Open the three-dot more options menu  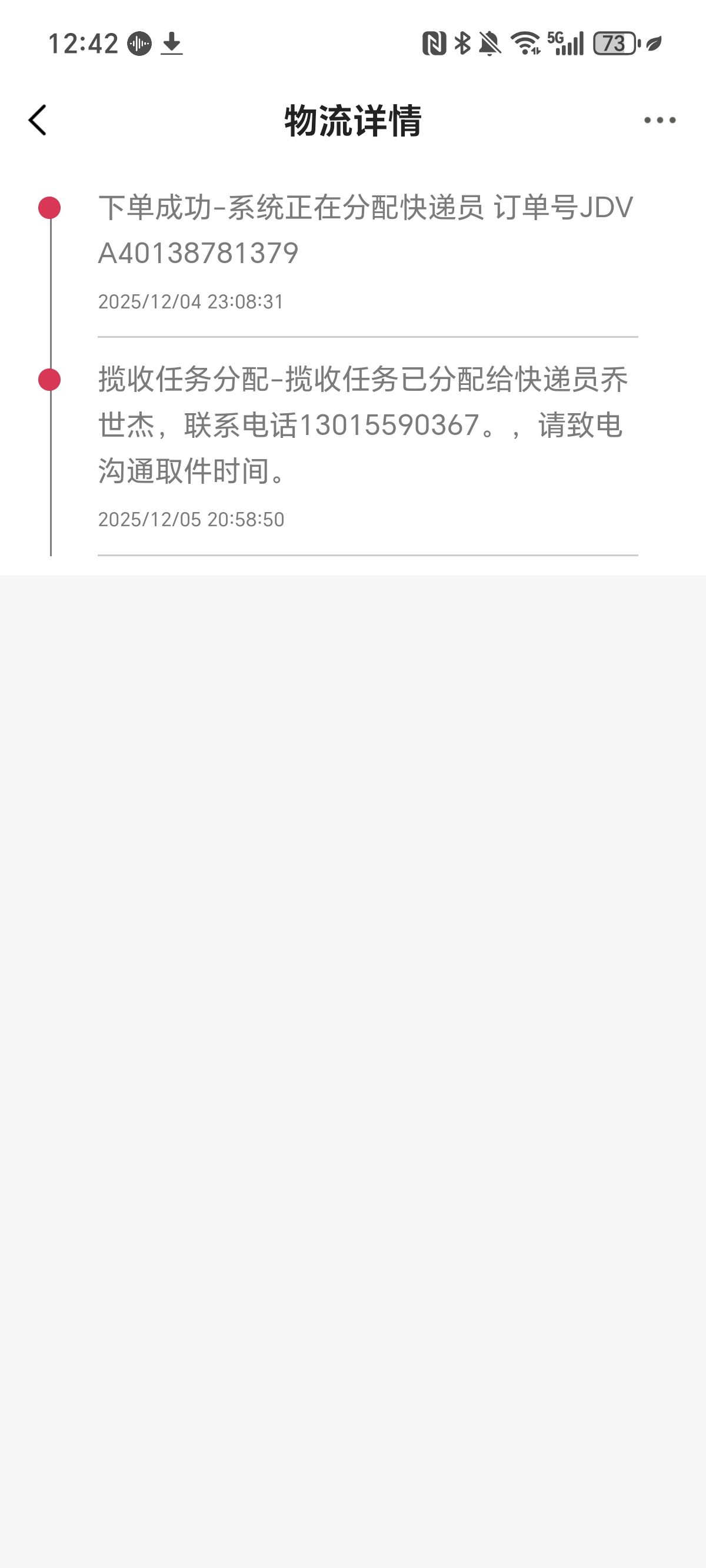click(660, 121)
